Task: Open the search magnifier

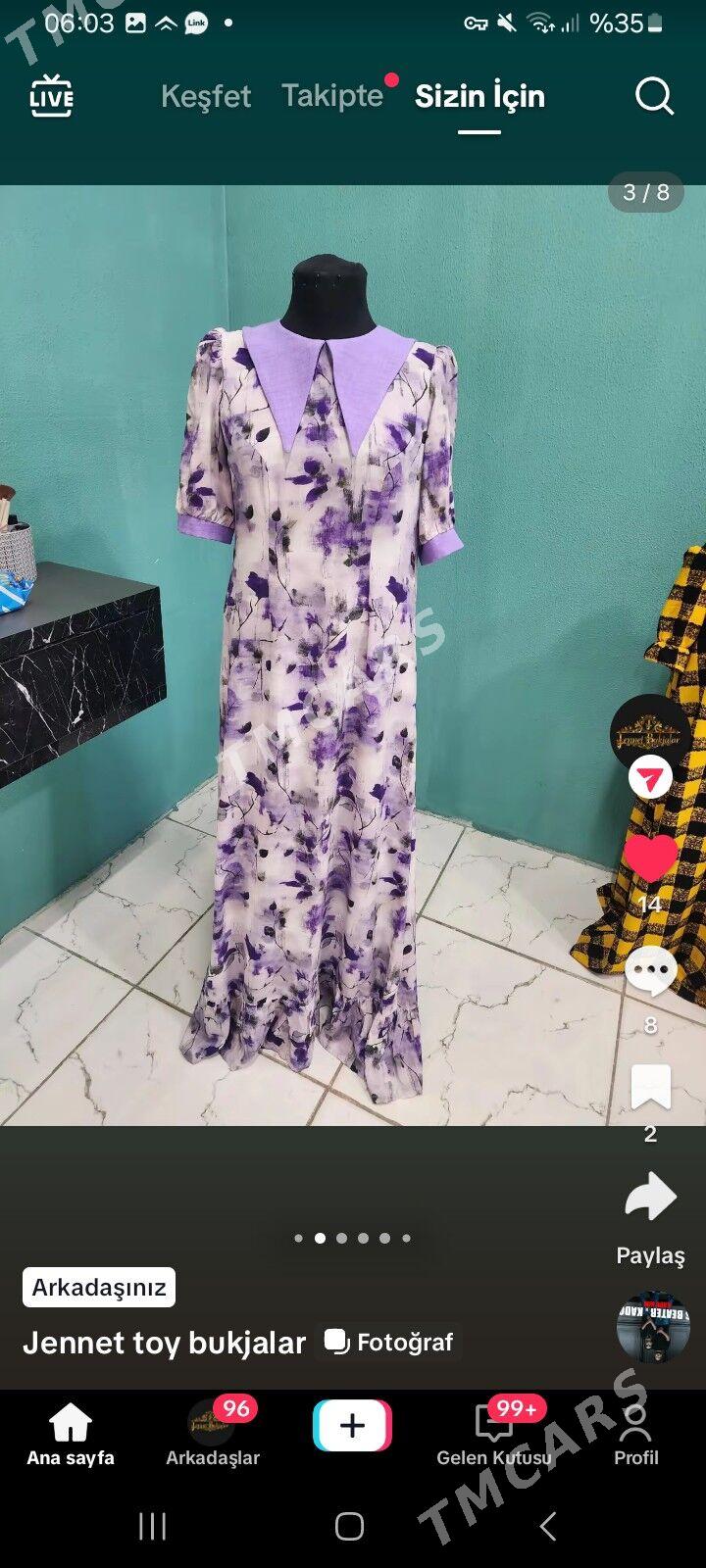Action: (x=654, y=96)
